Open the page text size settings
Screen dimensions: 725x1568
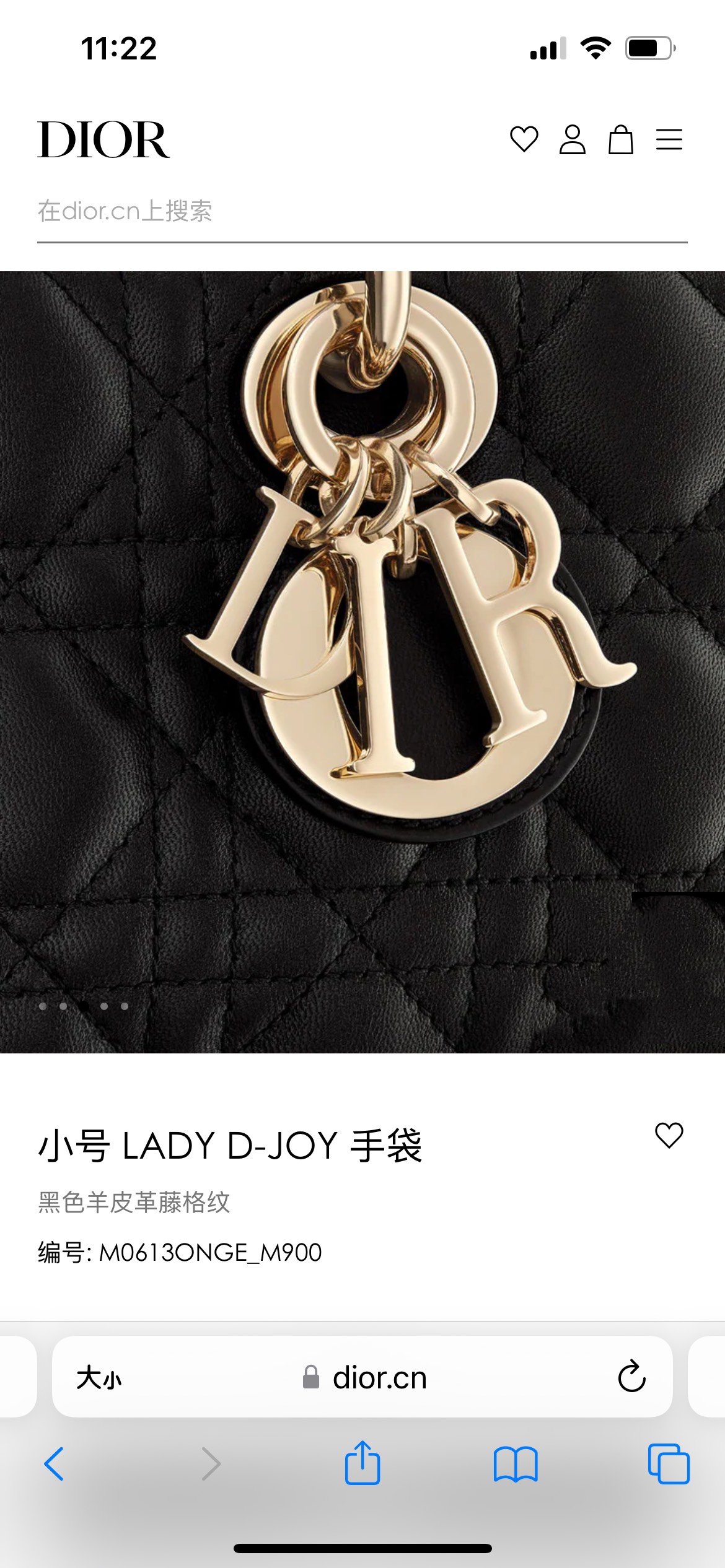pyautogui.click(x=99, y=1378)
